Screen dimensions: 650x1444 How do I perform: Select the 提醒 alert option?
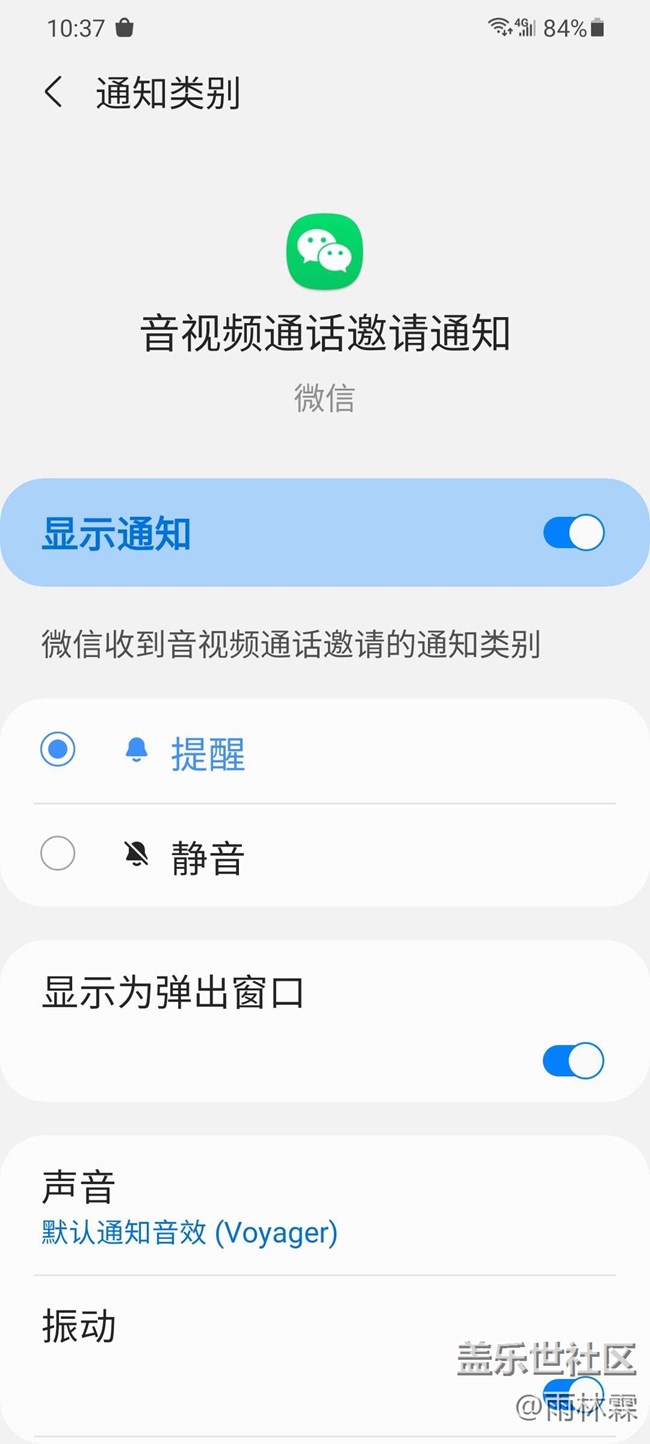point(58,750)
